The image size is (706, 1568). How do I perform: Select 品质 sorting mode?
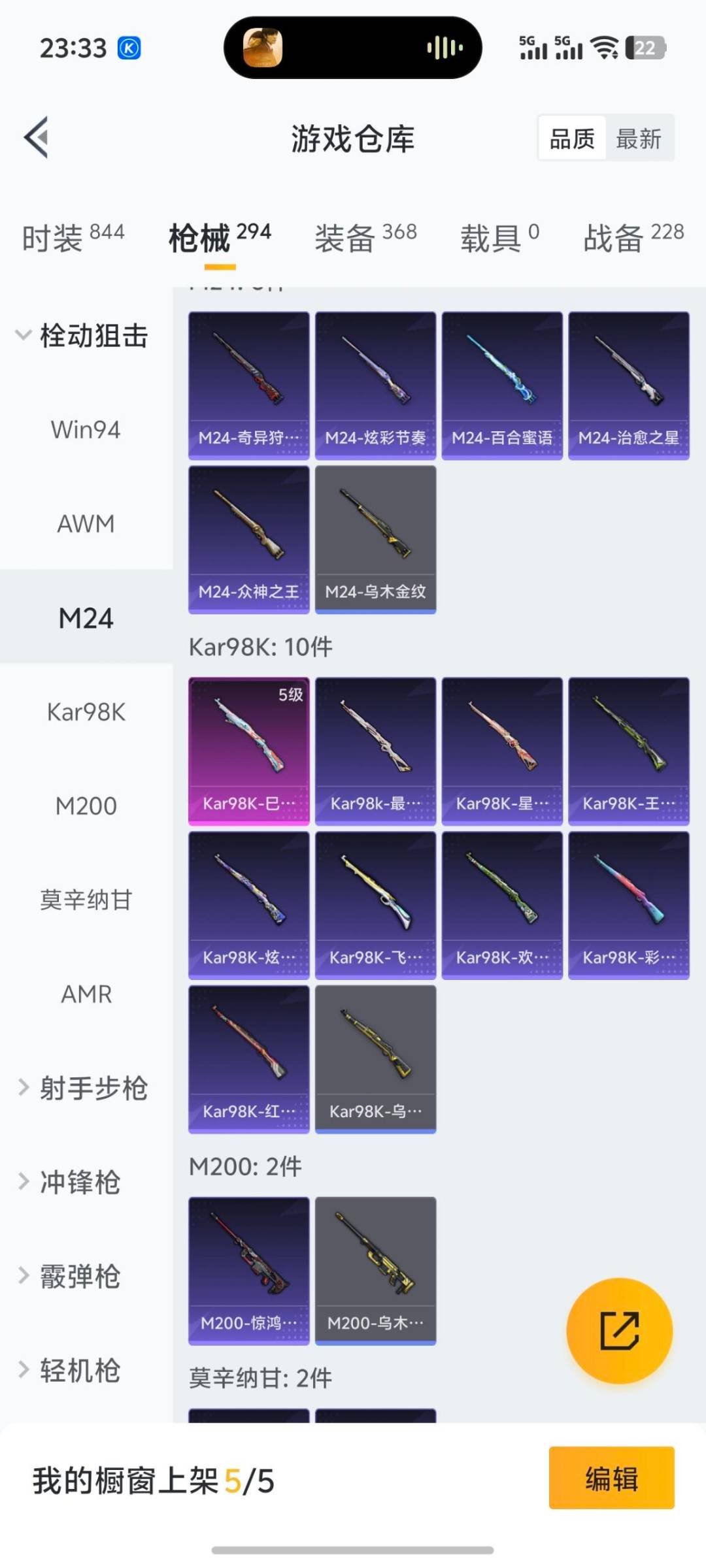point(571,138)
